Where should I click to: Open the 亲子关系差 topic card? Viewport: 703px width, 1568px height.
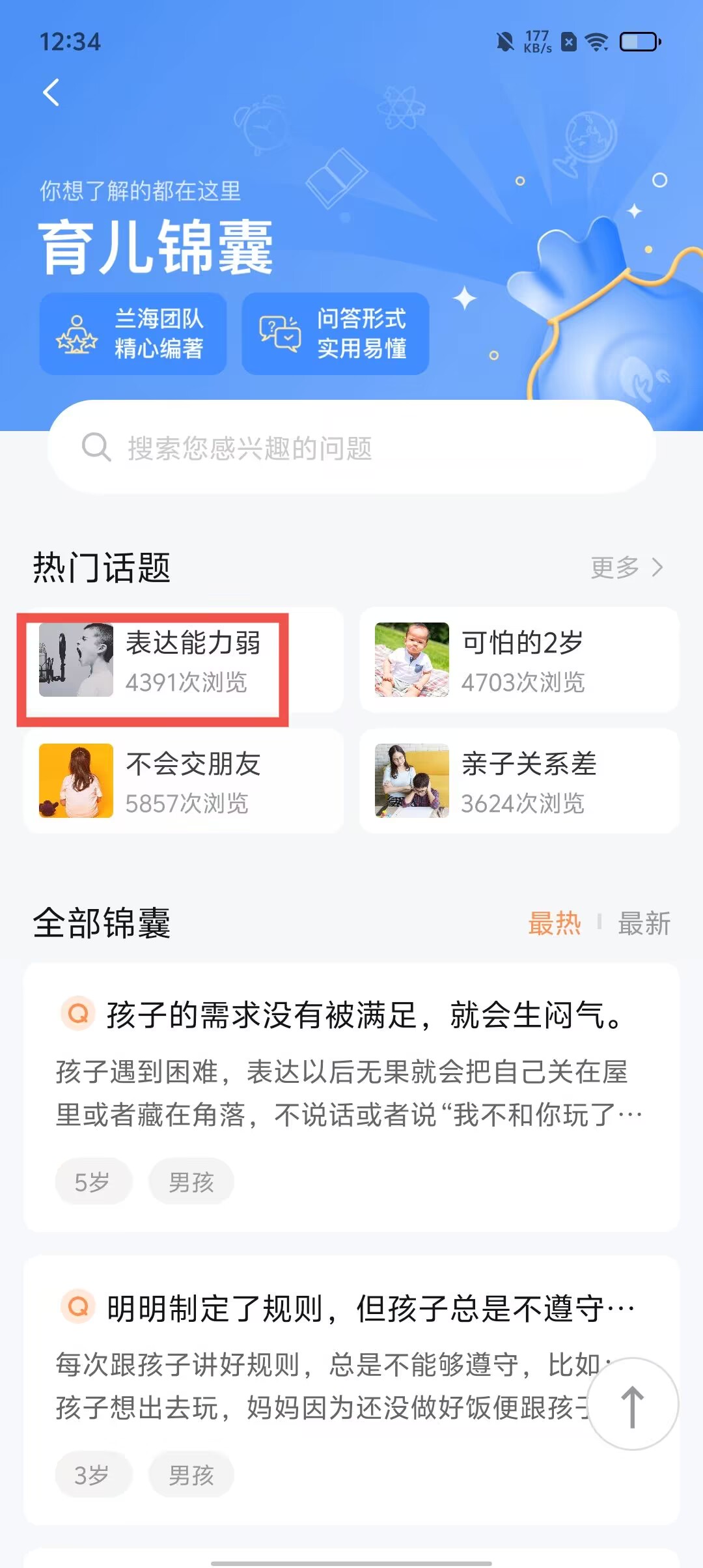[x=519, y=781]
